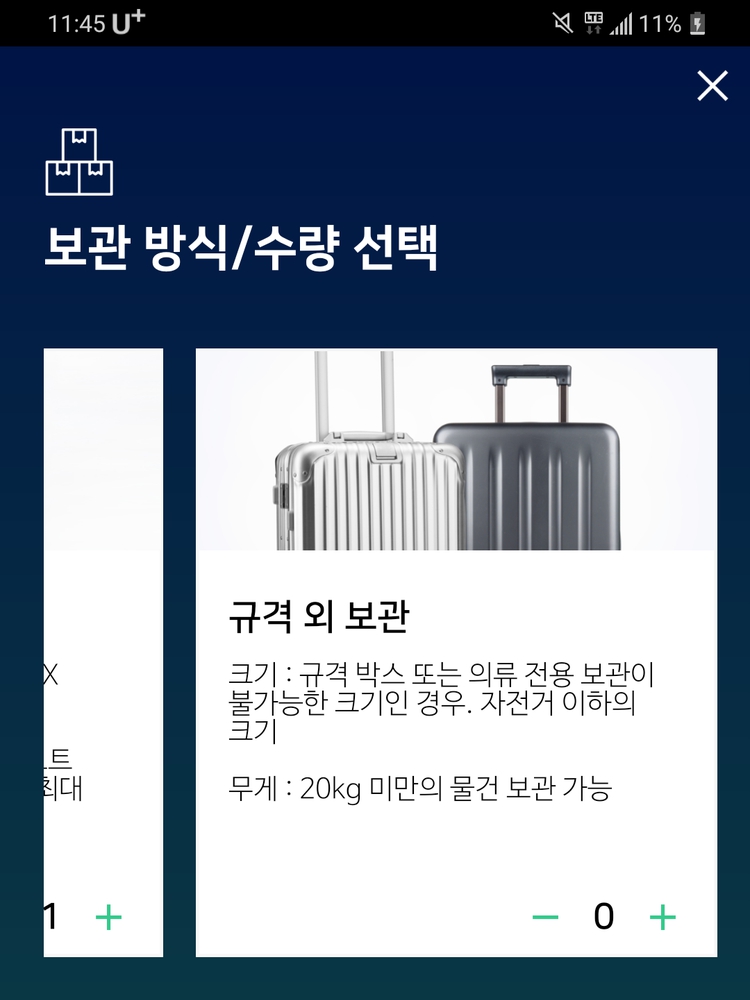Increase 규격 외 보관 quantity with plus
The width and height of the screenshot is (750, 1000).
(662, 916)
